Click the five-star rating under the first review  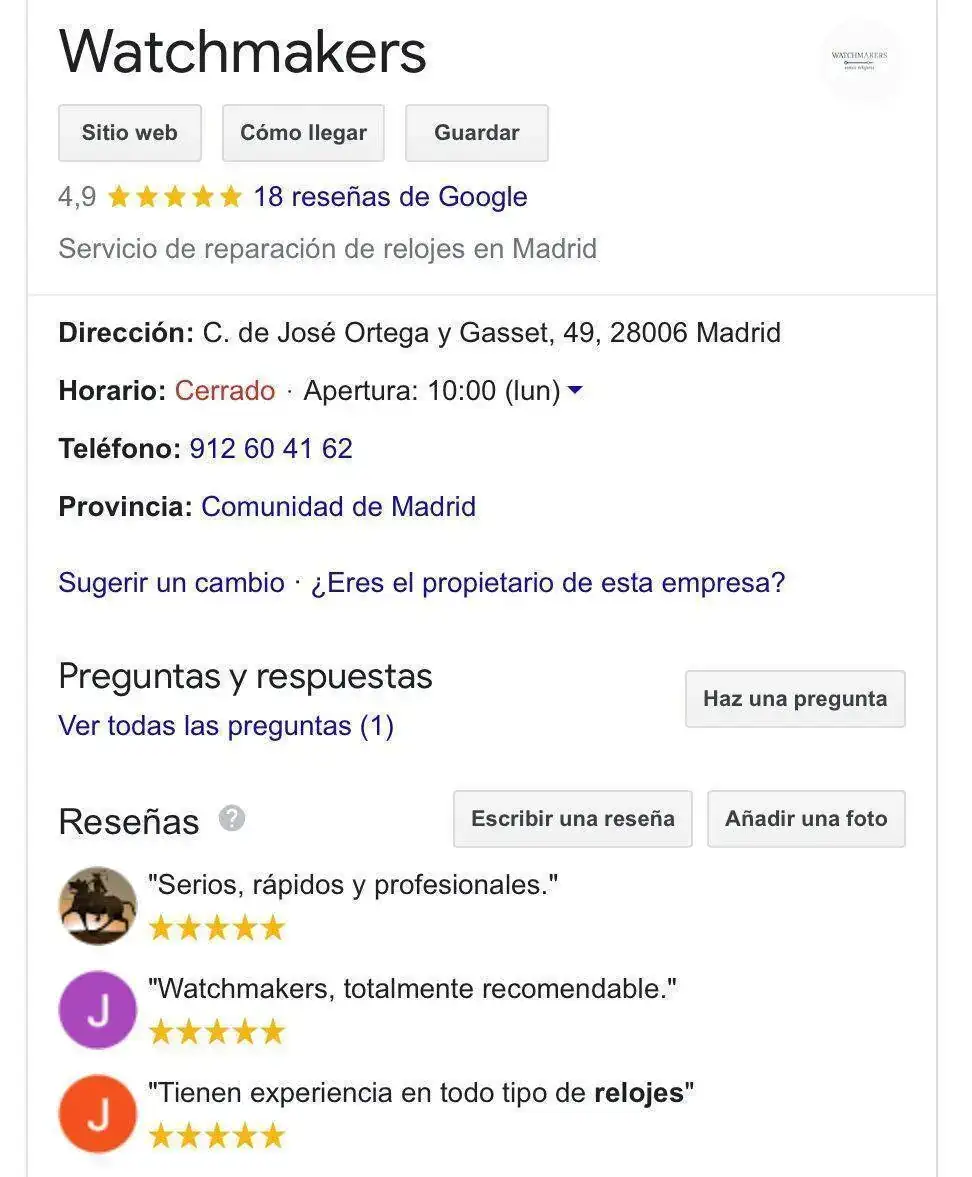[x=216, y=928]
